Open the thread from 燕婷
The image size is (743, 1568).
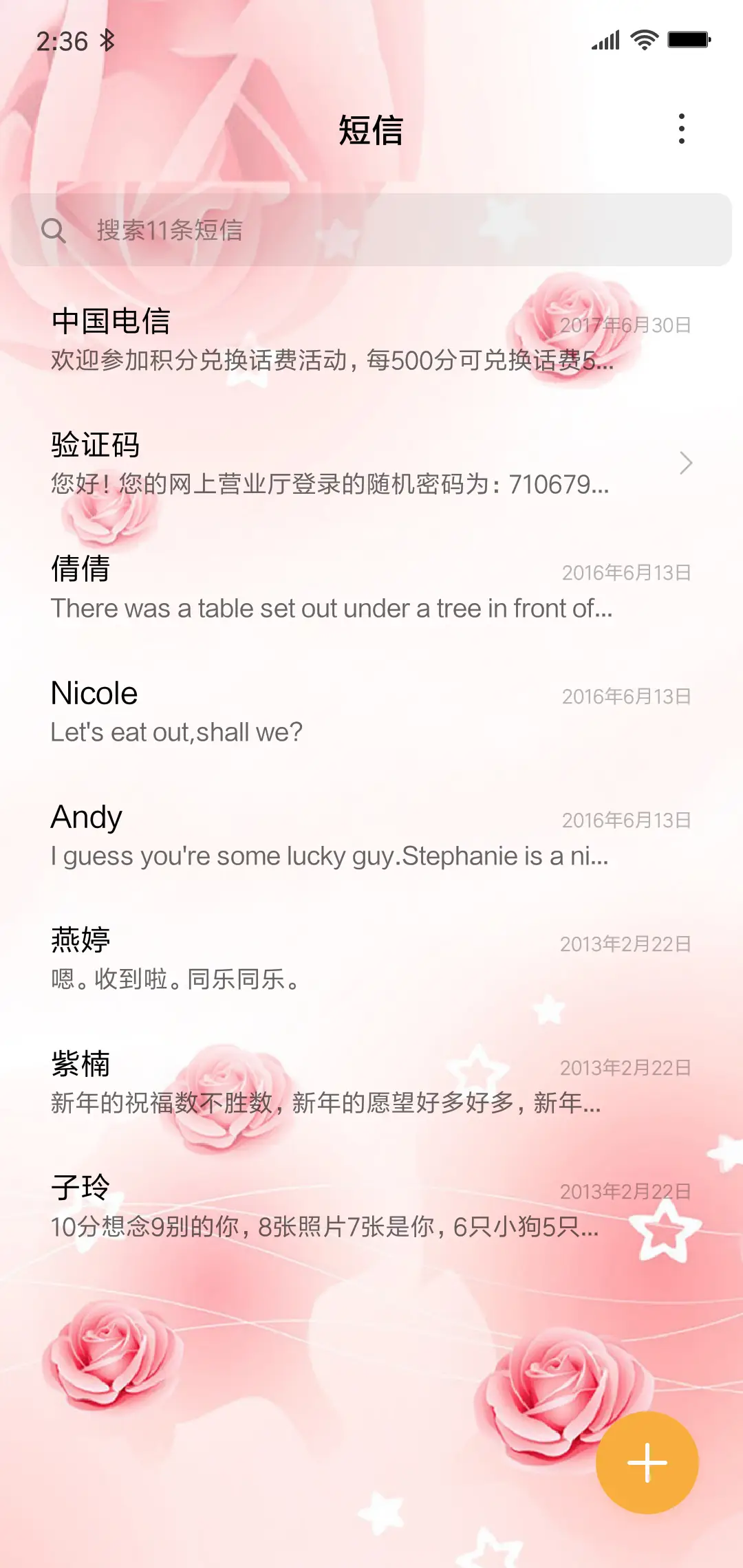pyautogui.click(x=275, y=958)
